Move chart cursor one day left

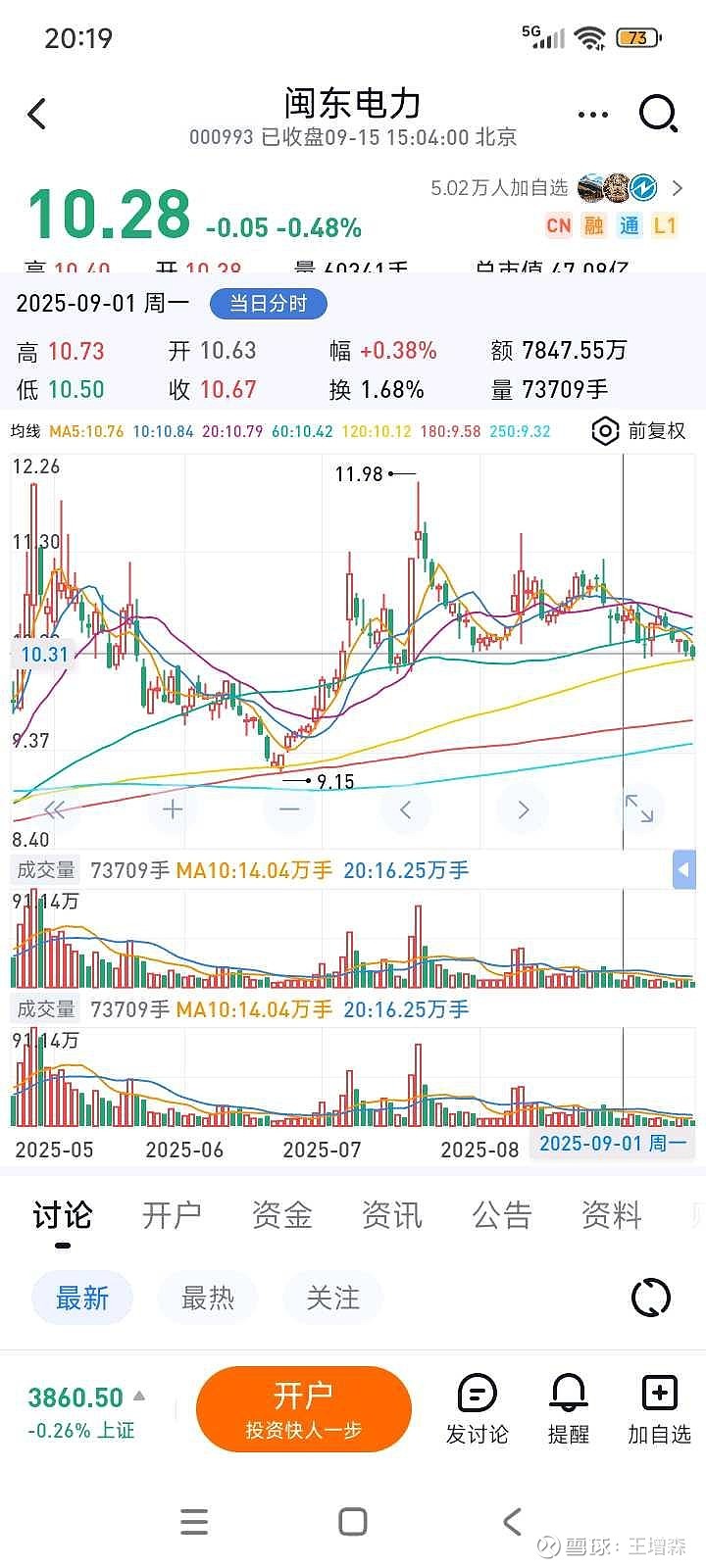[406, 808]
